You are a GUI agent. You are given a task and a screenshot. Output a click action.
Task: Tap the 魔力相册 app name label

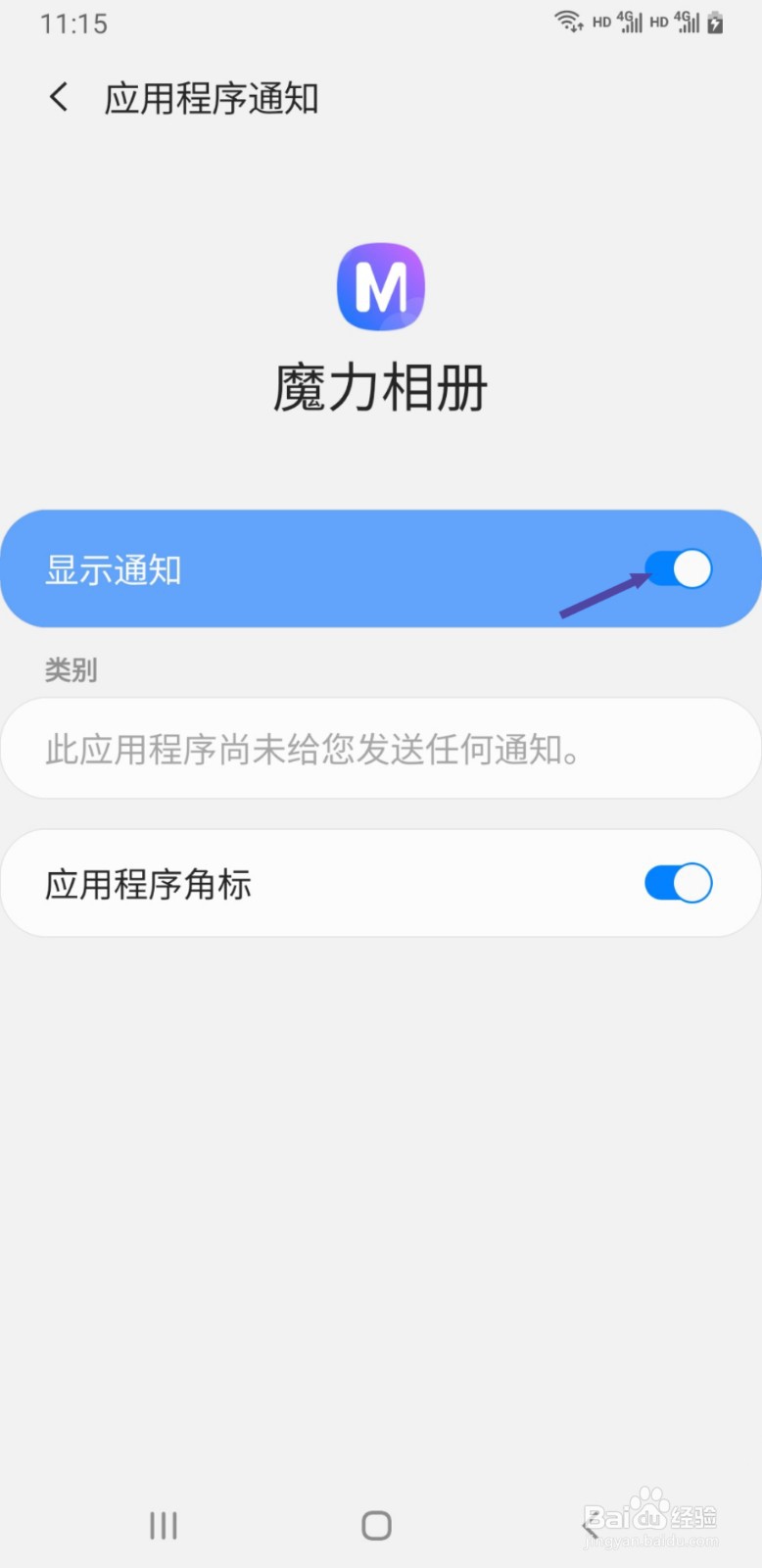click(x=380, y=385)
